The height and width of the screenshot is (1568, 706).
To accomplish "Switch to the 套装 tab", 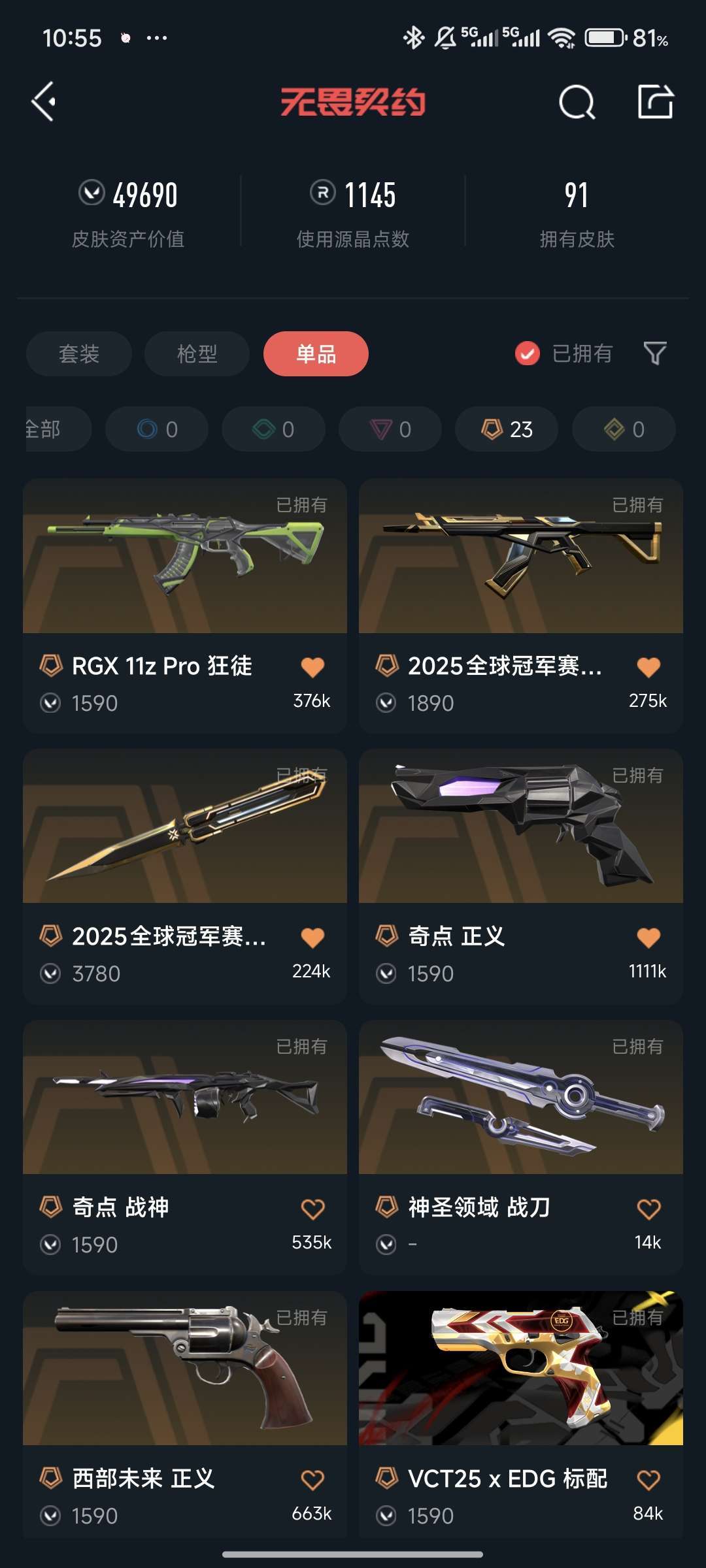I will tap(78, 353).
